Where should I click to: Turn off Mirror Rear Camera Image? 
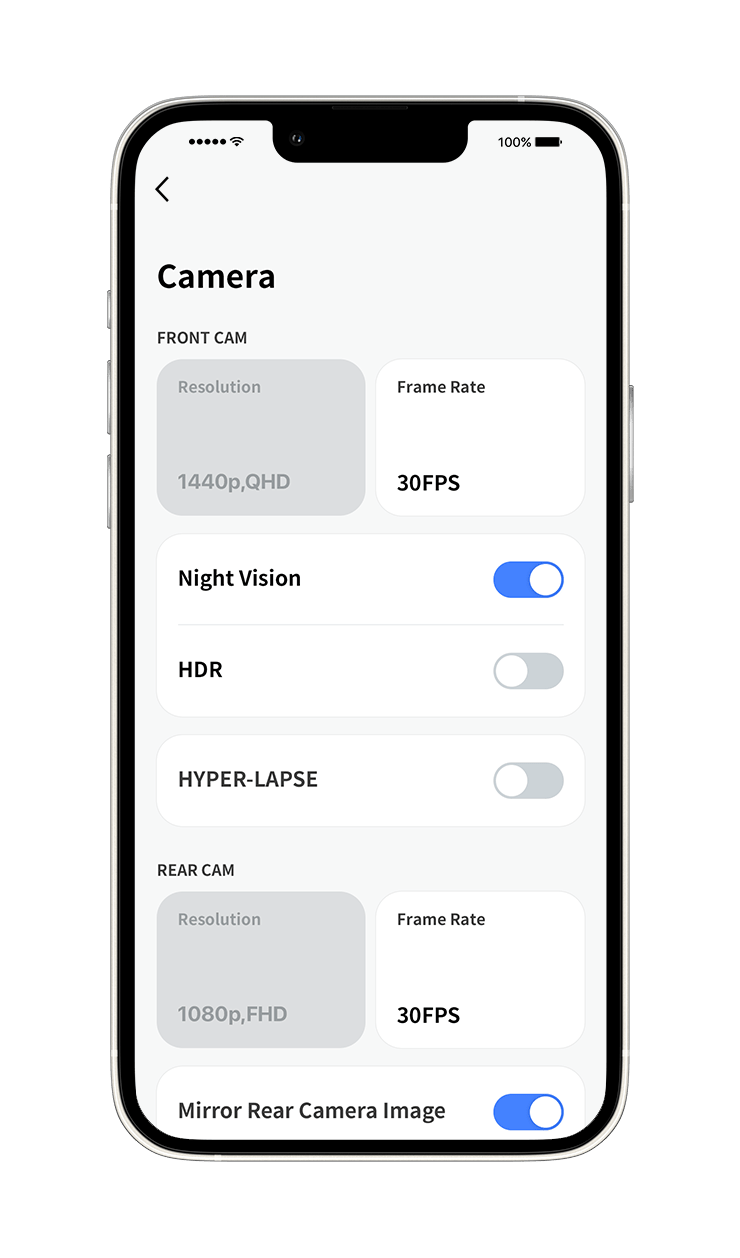pos(528,1112)
